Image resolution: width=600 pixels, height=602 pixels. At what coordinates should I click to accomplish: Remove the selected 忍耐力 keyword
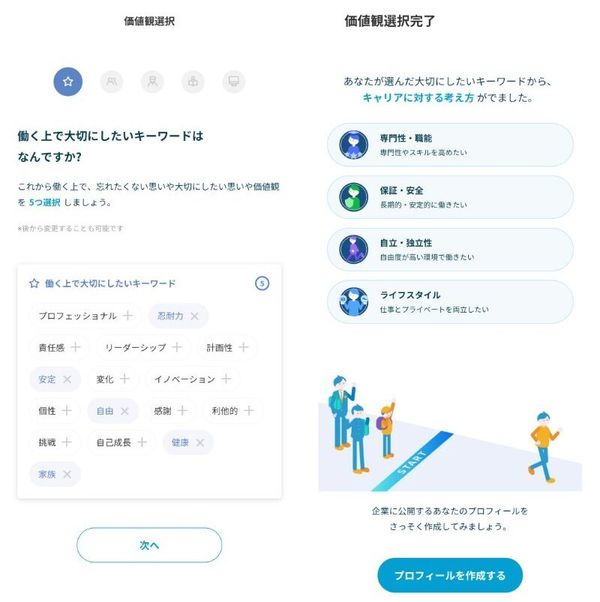(x=178, y=316)
